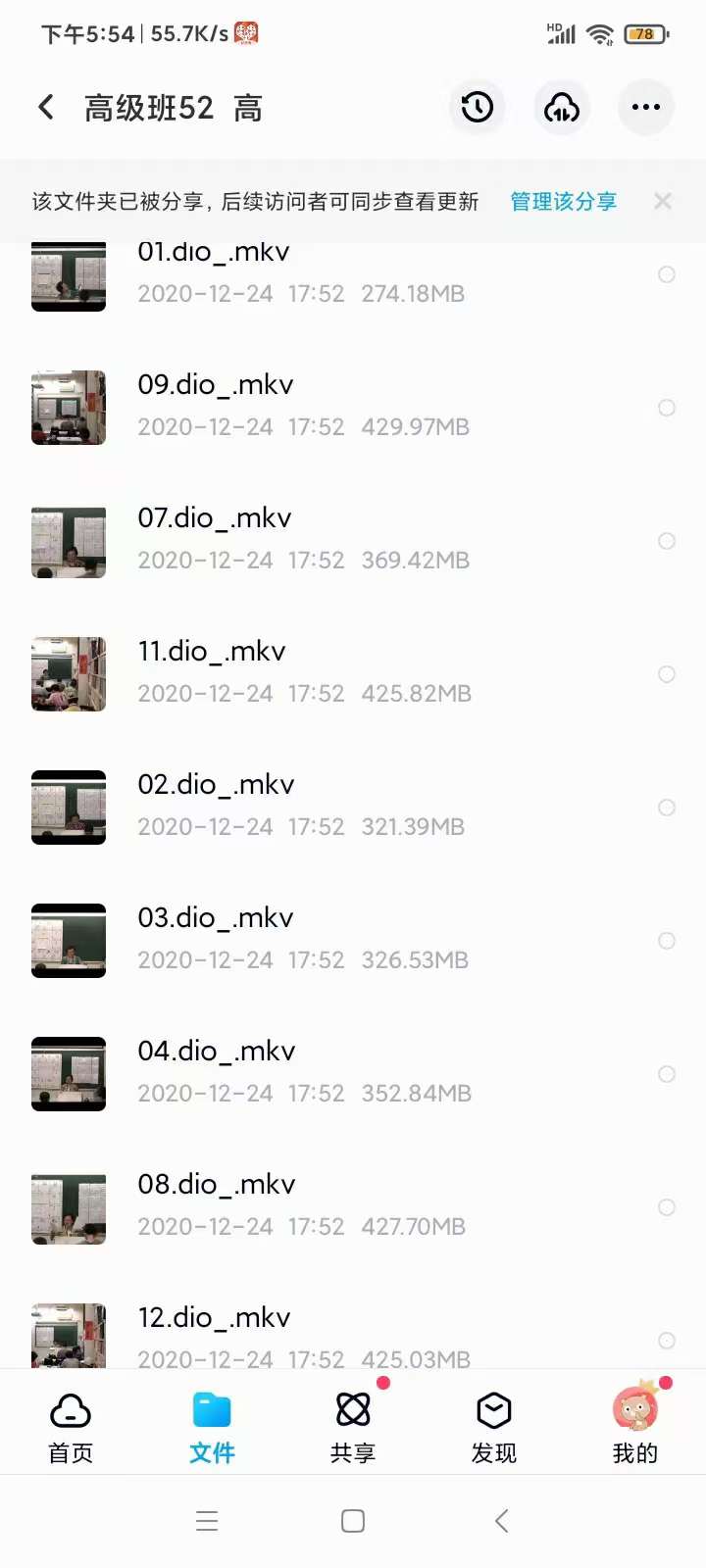Select the checkbox for 07.dio_.mkv
Viewport: 706px width, 1568px height.
[667, 541]
